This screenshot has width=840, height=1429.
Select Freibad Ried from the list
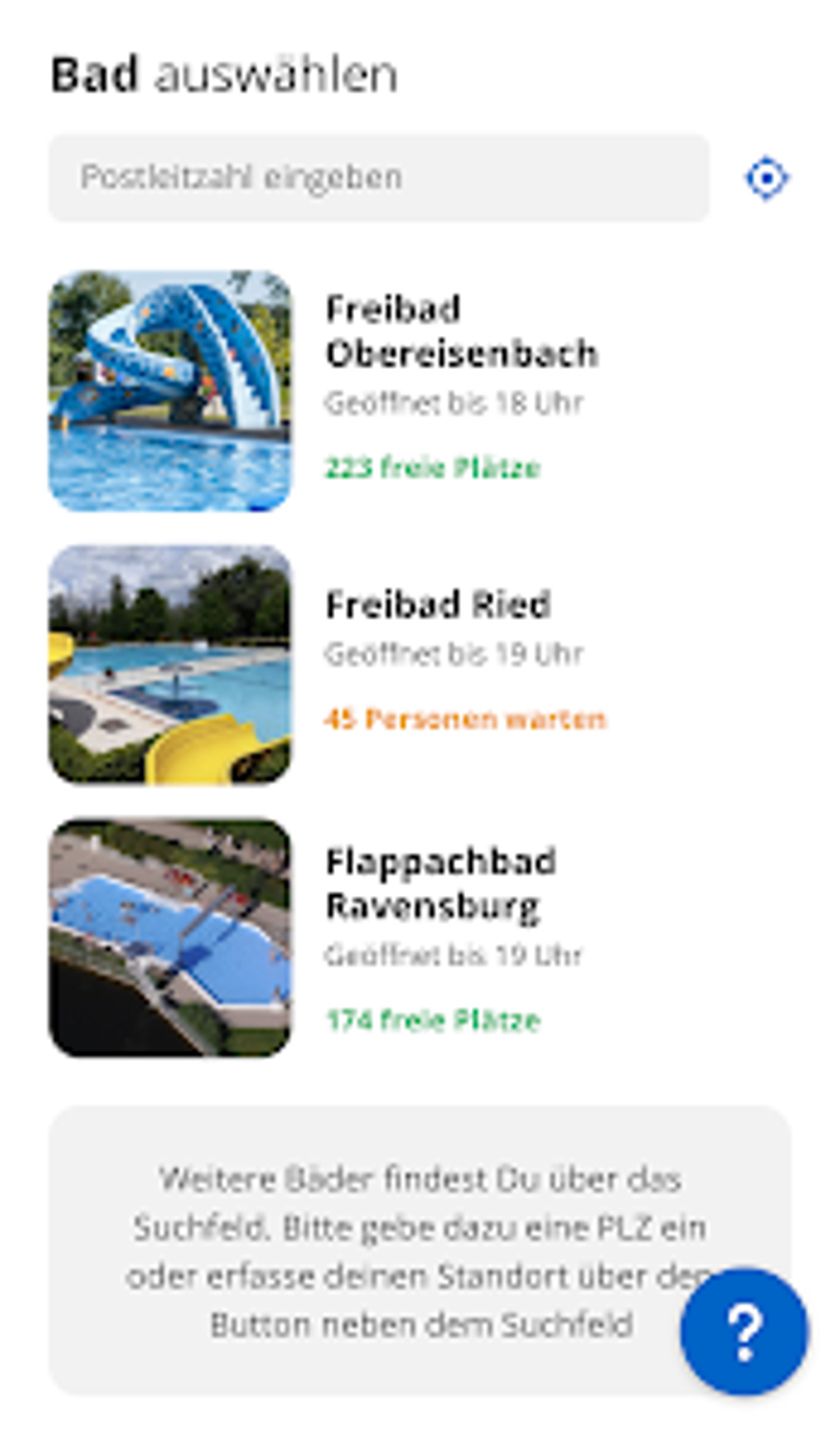419,664
